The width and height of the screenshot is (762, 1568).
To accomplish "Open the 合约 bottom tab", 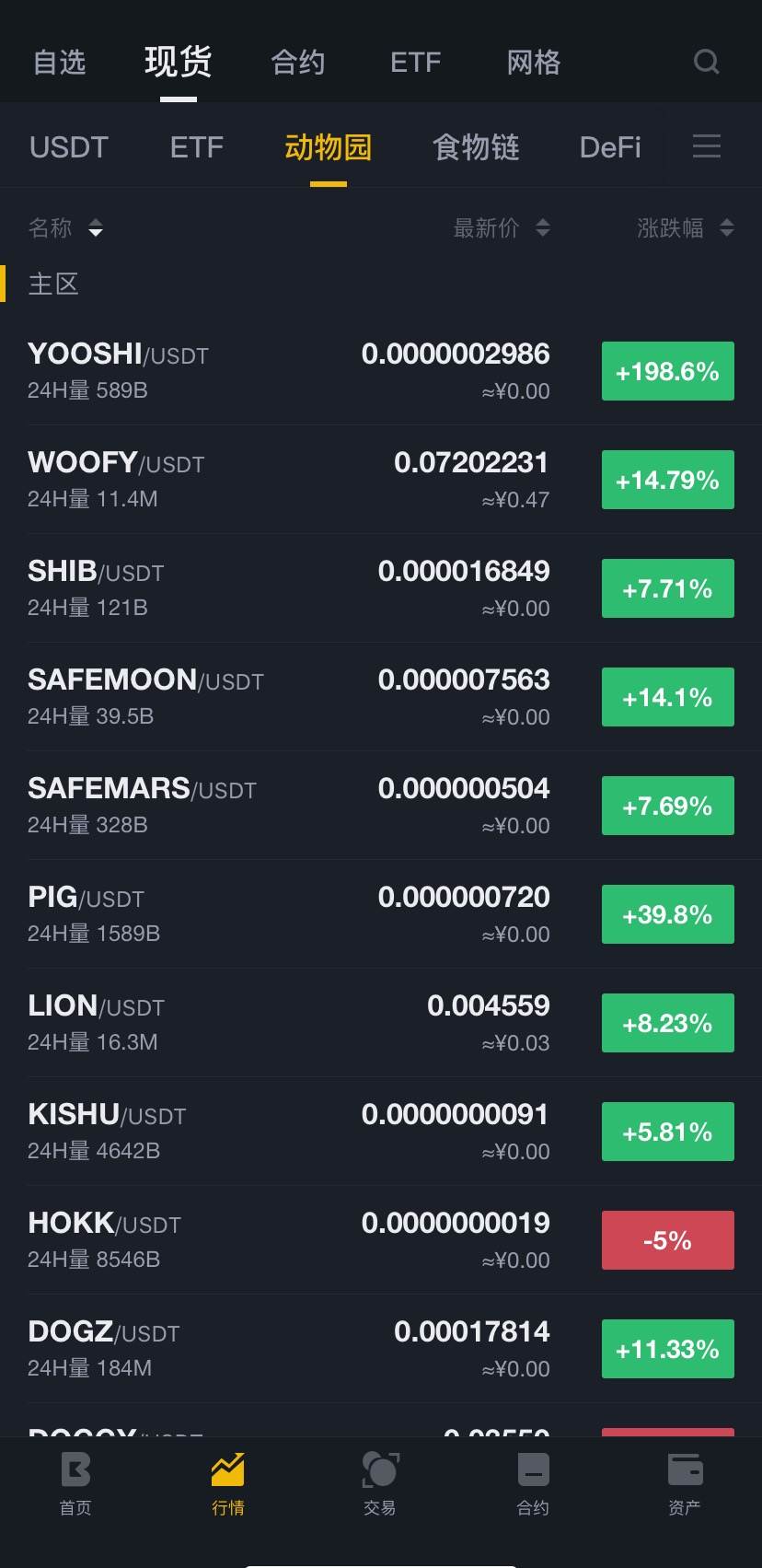I will (533, 1482).
